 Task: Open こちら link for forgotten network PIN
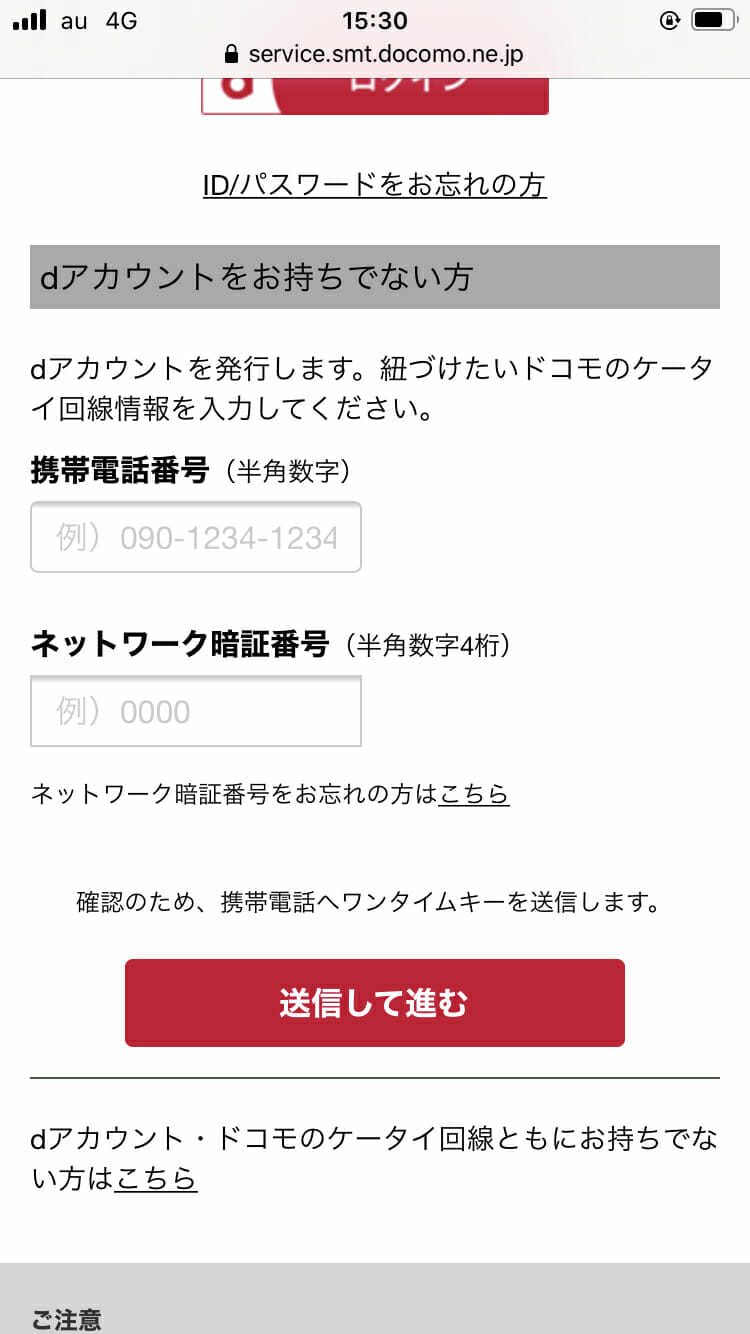tap(474, 795)
